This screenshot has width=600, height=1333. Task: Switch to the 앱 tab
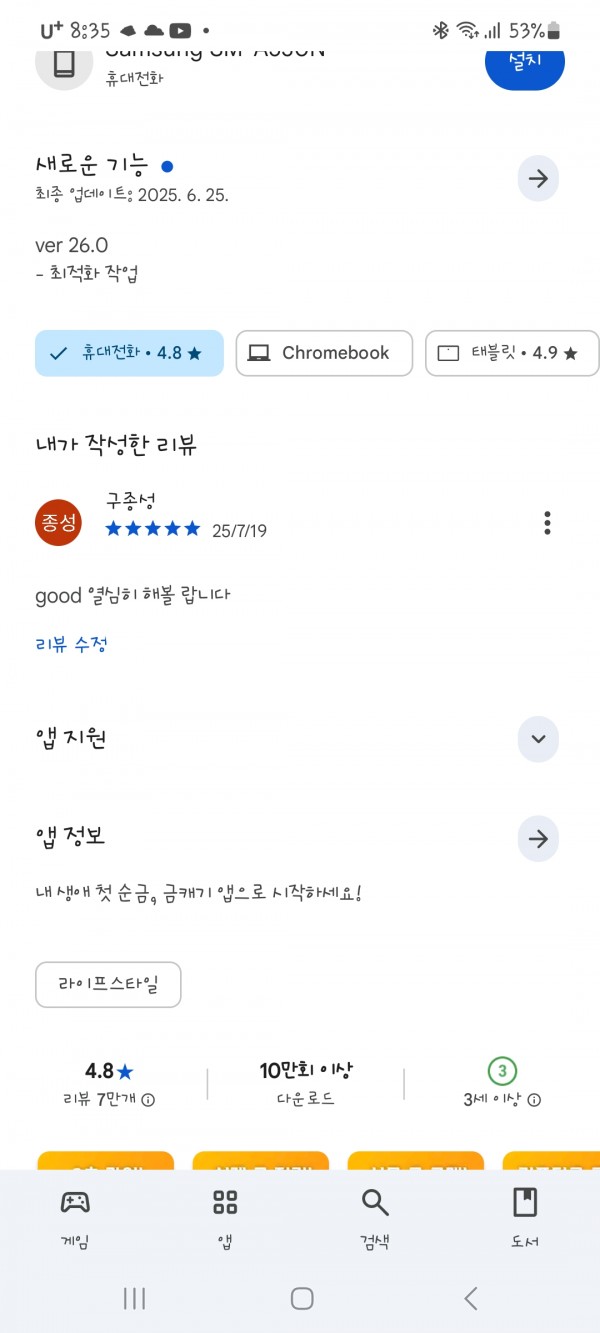pos(225,1219)
